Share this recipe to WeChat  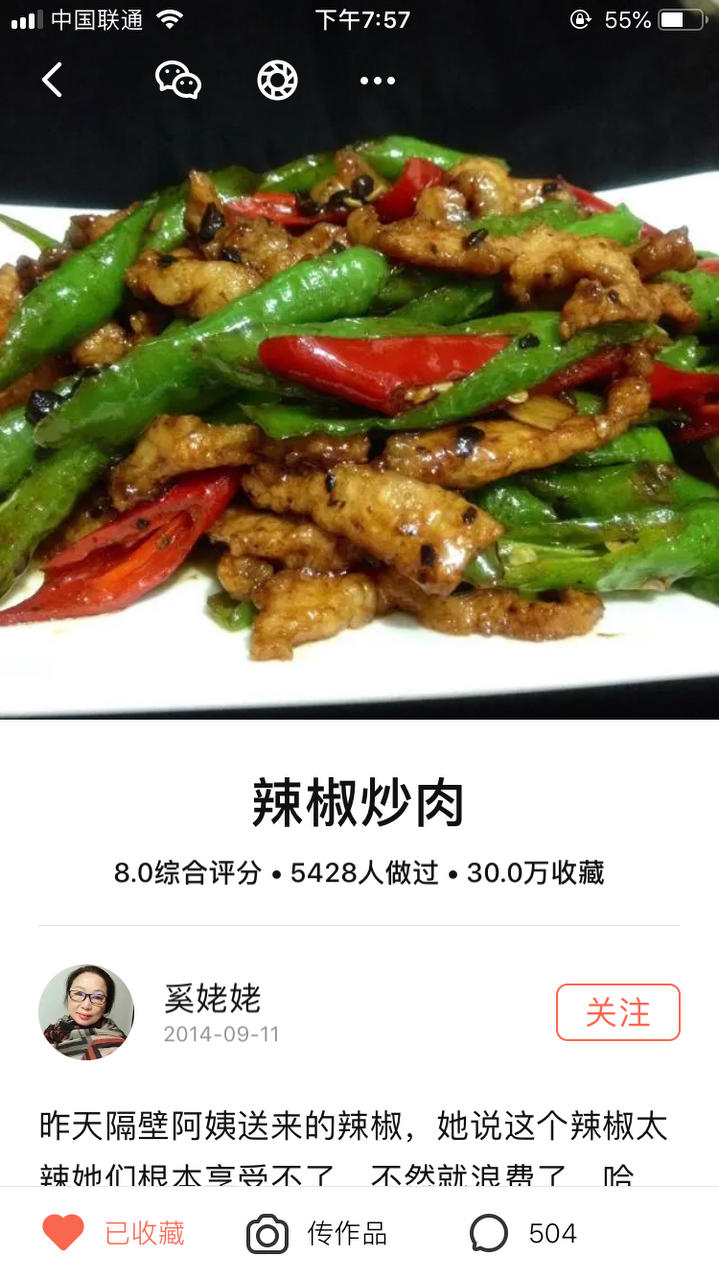tap(178, 80)
